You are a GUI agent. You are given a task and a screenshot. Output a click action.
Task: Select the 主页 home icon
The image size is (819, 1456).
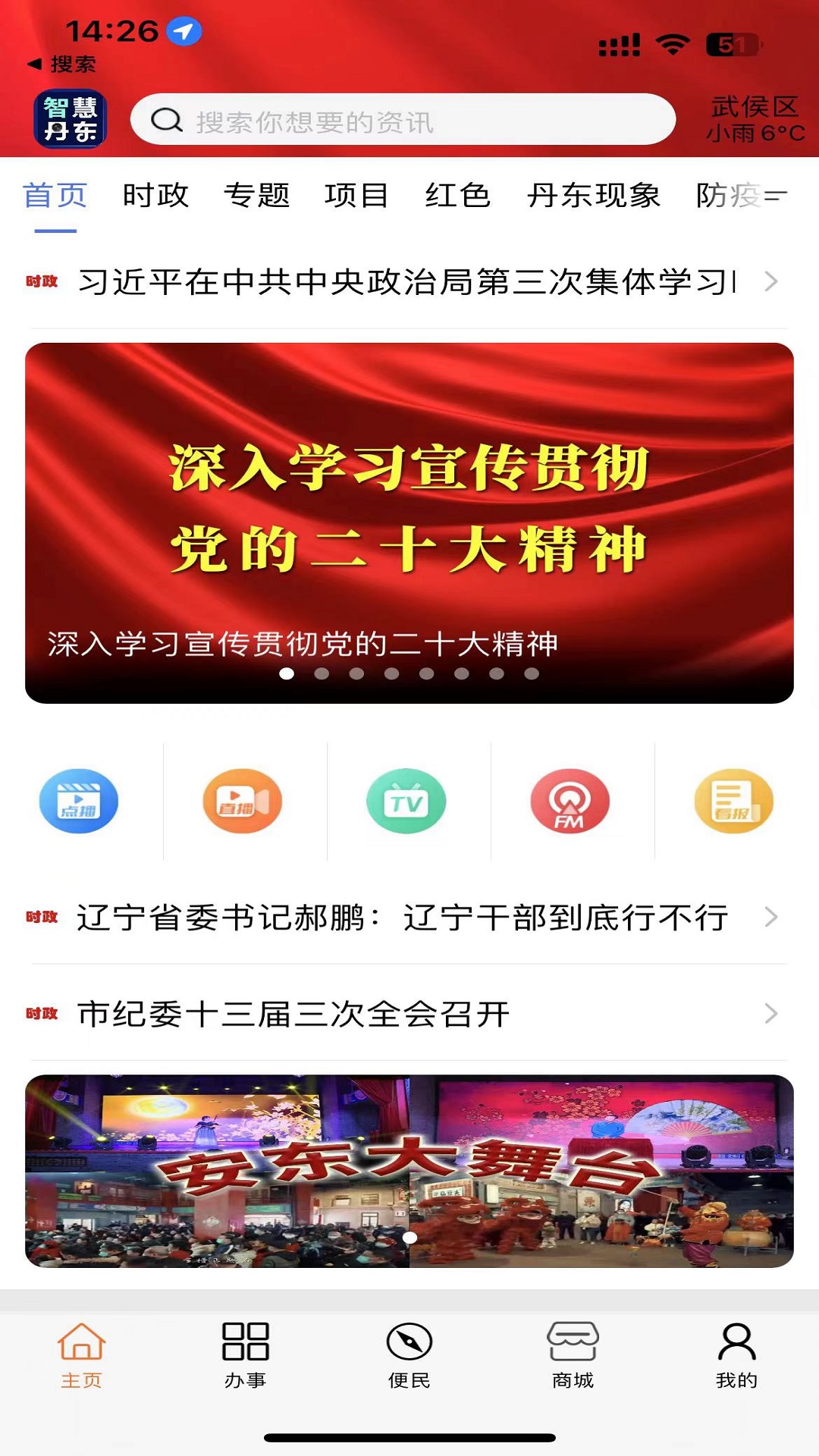[x=82, y=1356]
